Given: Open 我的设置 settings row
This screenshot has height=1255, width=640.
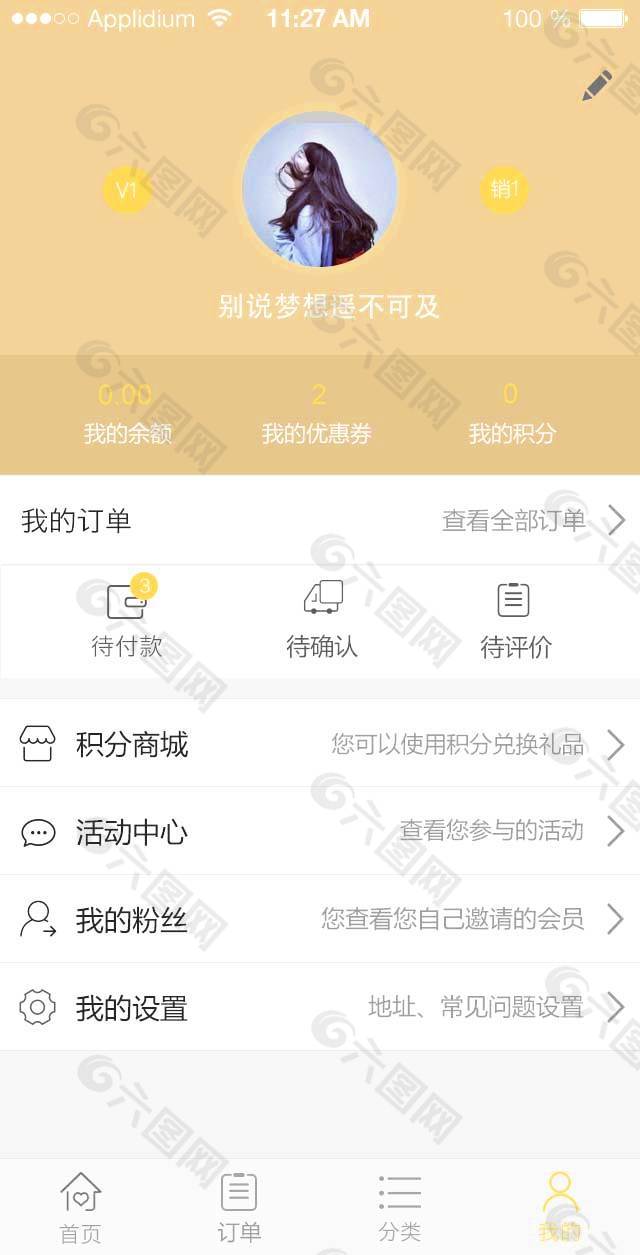Looking at the screenshot, I should 320,1007.
